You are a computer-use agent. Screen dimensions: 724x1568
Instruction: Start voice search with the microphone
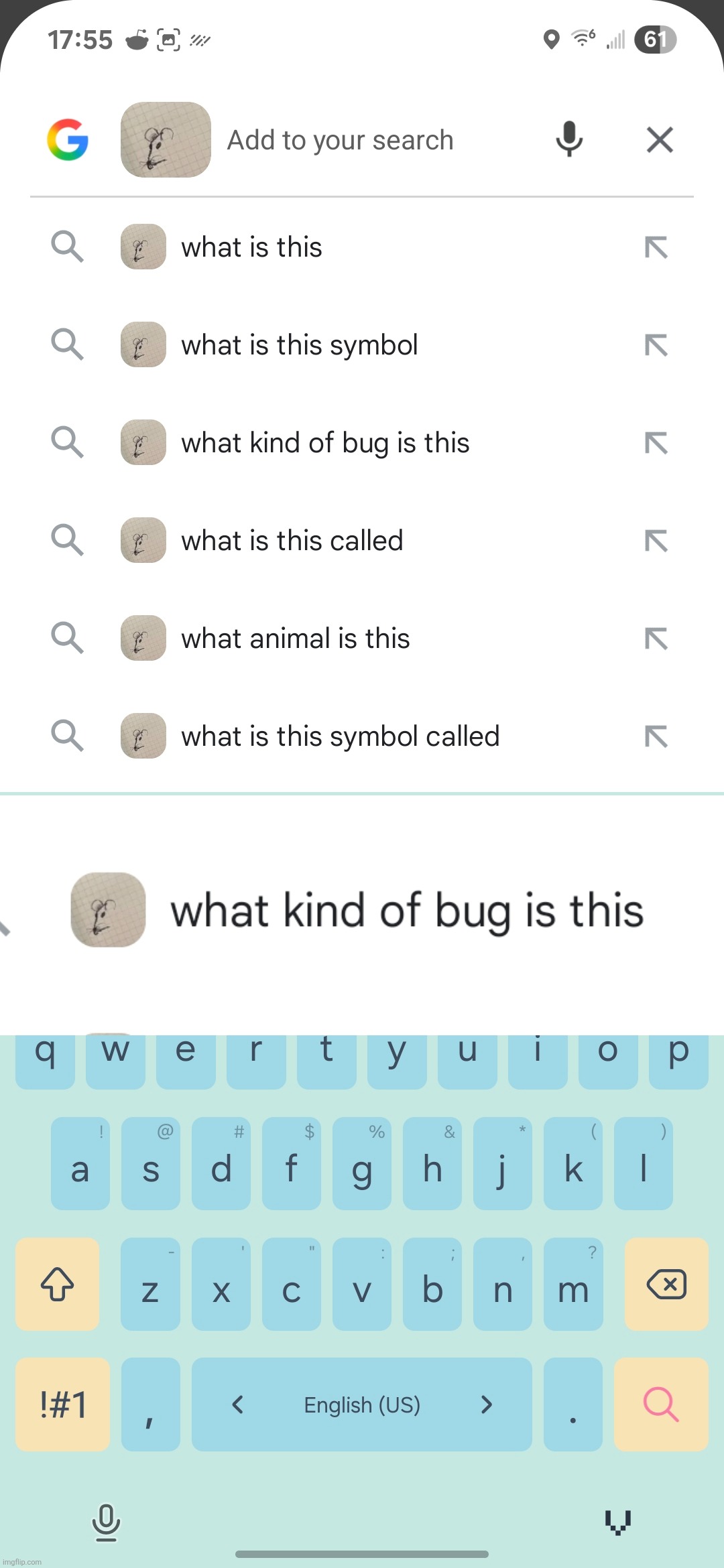tap(569, 139)
